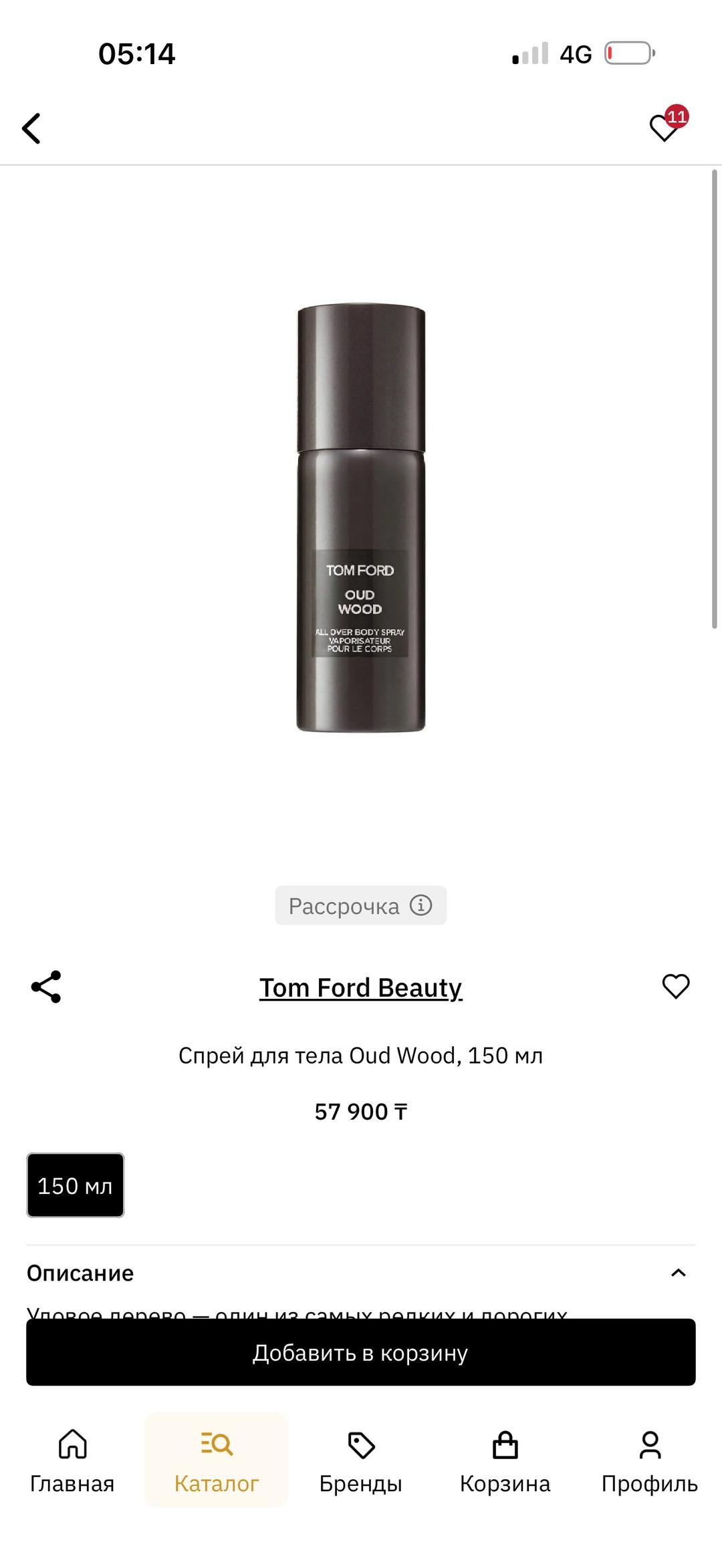Switch to the Профиль tab
The height and width of the screenshot is (1568, 722).
[650, 1461]
